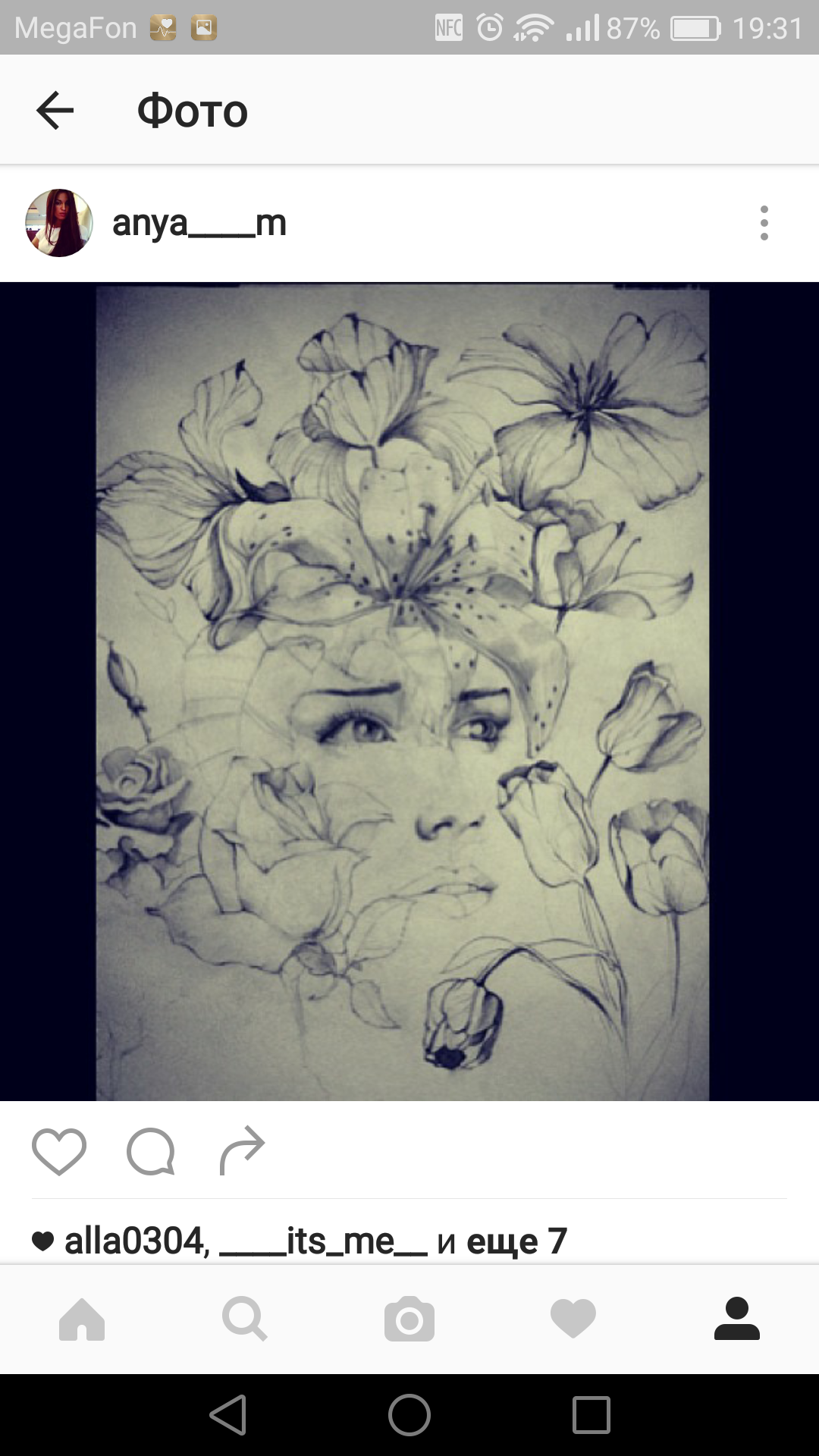Screen dimensions: 819x1456
Task: Switch to the Profile tab
Action: [737, 1319]
